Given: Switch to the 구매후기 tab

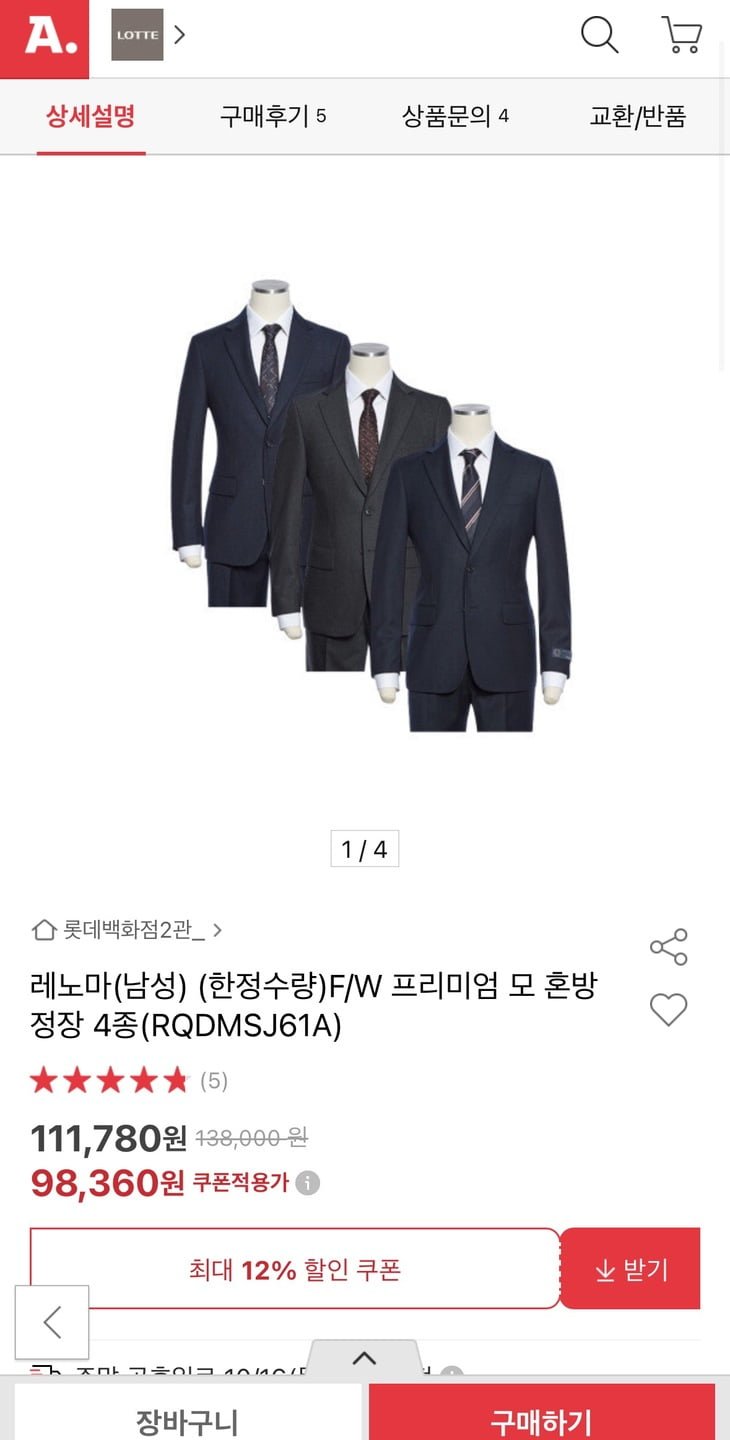Looking at the screenshot, I should coord(273,116).
